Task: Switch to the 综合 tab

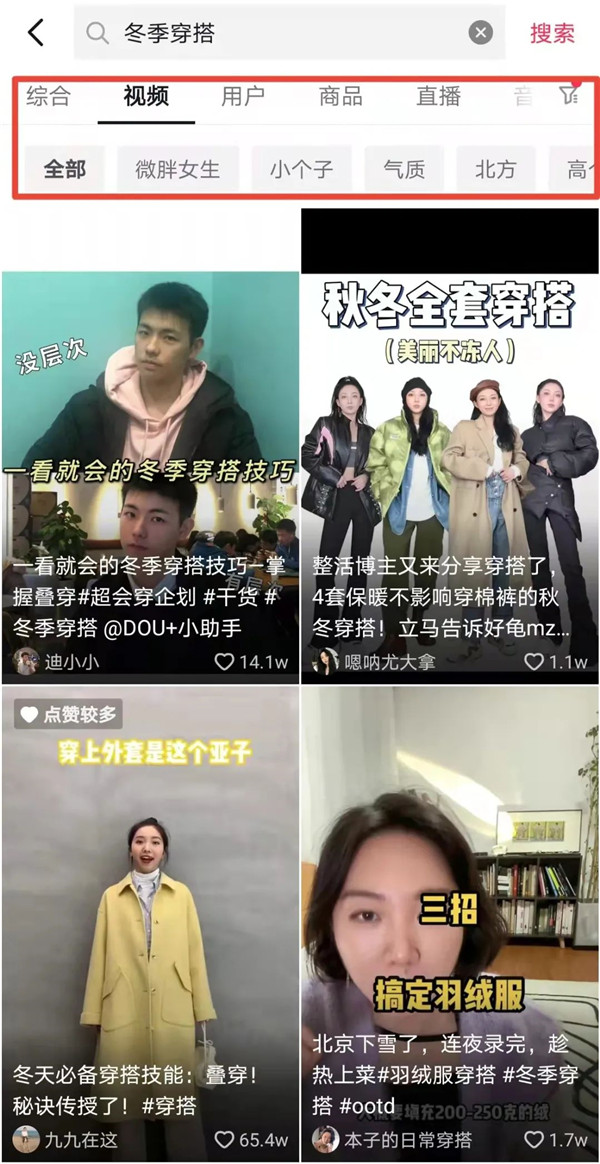Action: tap(48, 96)
